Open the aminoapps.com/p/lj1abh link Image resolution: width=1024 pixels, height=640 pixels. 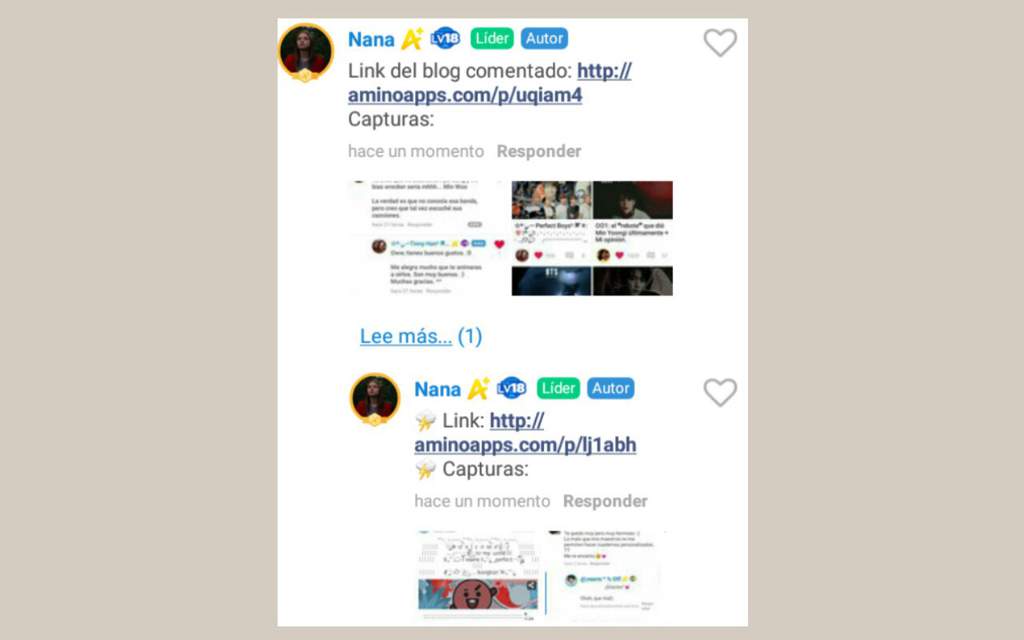pyautogui.click(x=525, y=445)
